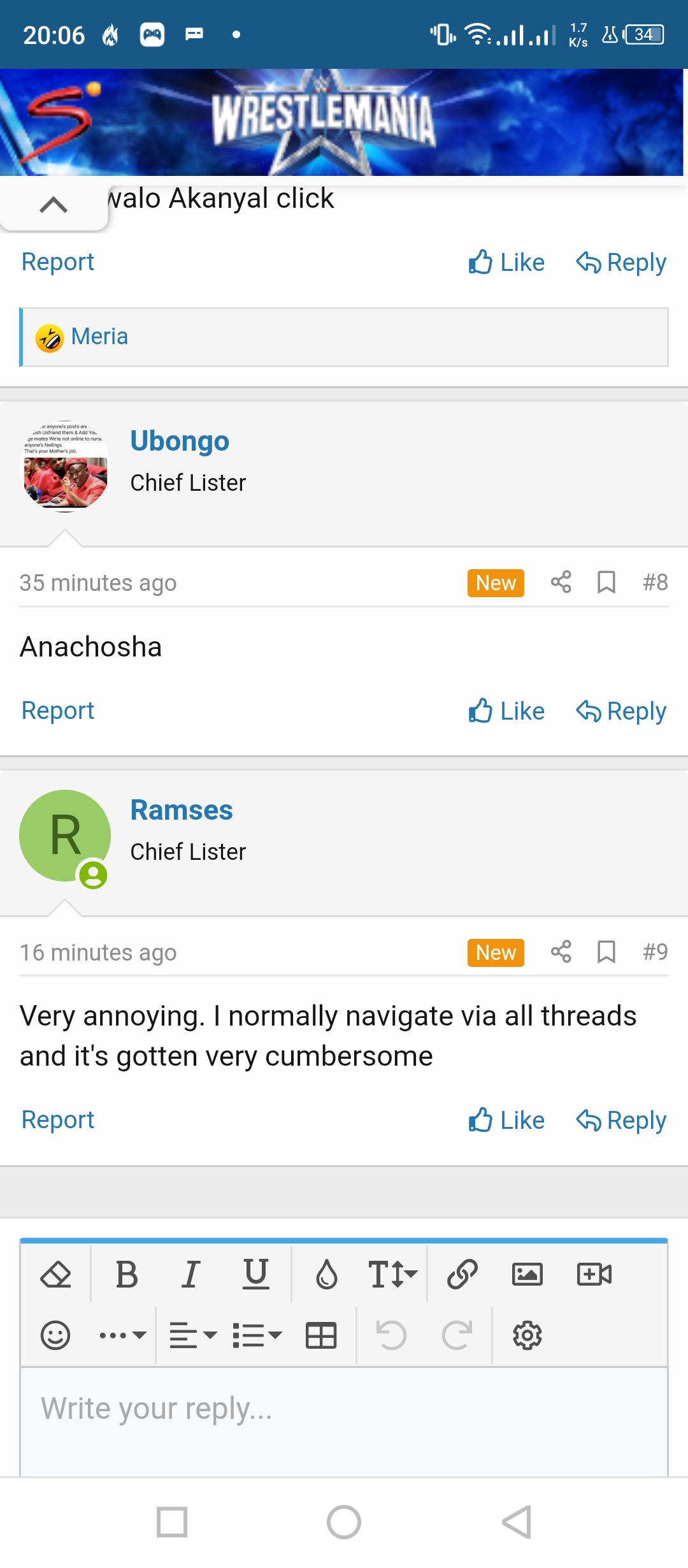Tap the scroll-up chevron button

tap(54, 205)
